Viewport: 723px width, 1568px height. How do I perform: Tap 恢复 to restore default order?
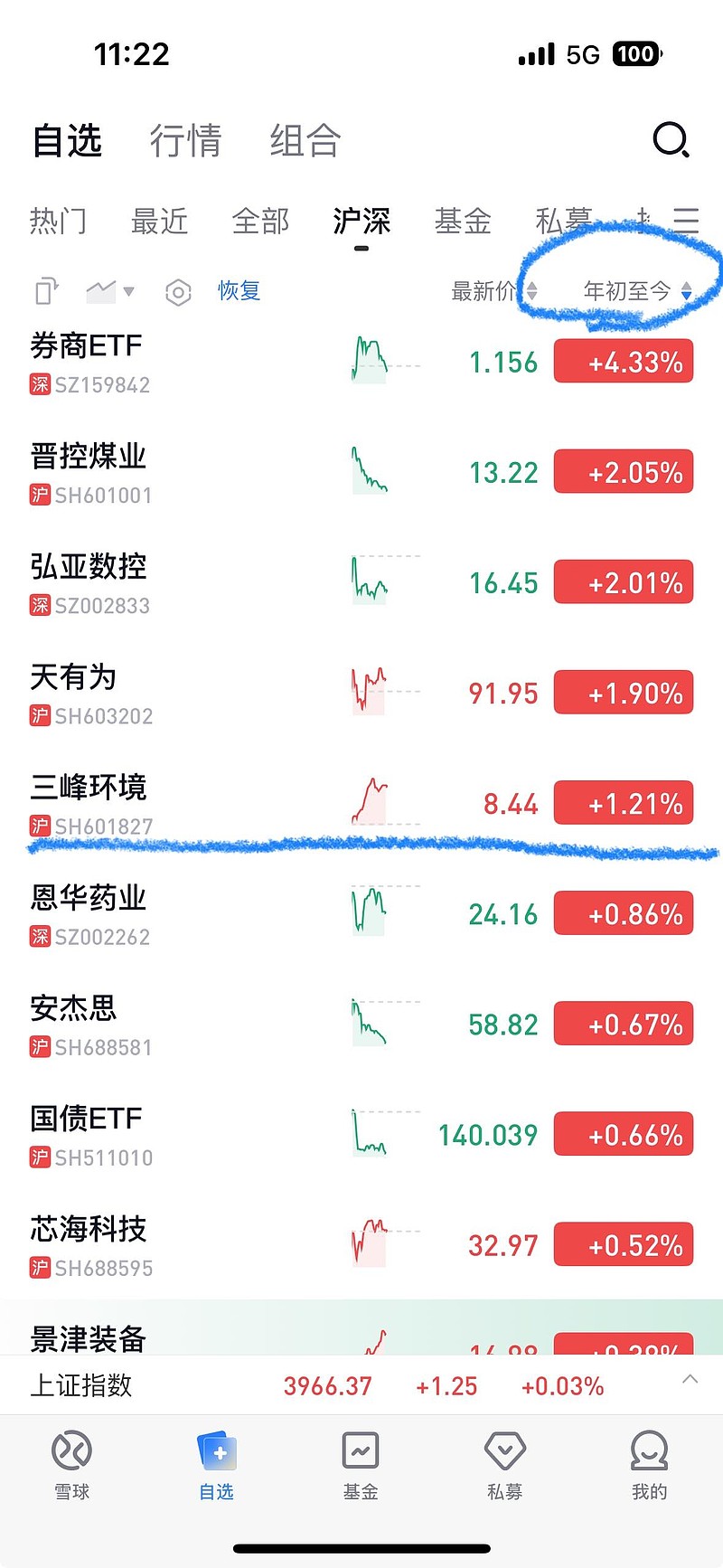click(x=239, y=290)
